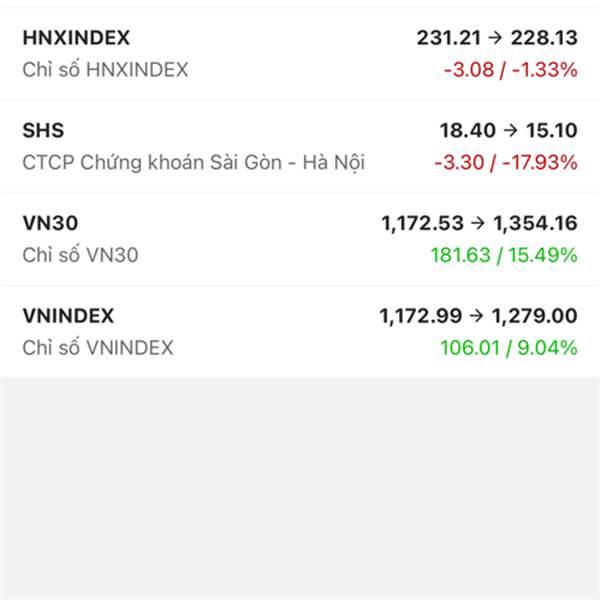Screen dimensions: 600x600
Task: Open SHS stock details
Action: tap(300, 147)
